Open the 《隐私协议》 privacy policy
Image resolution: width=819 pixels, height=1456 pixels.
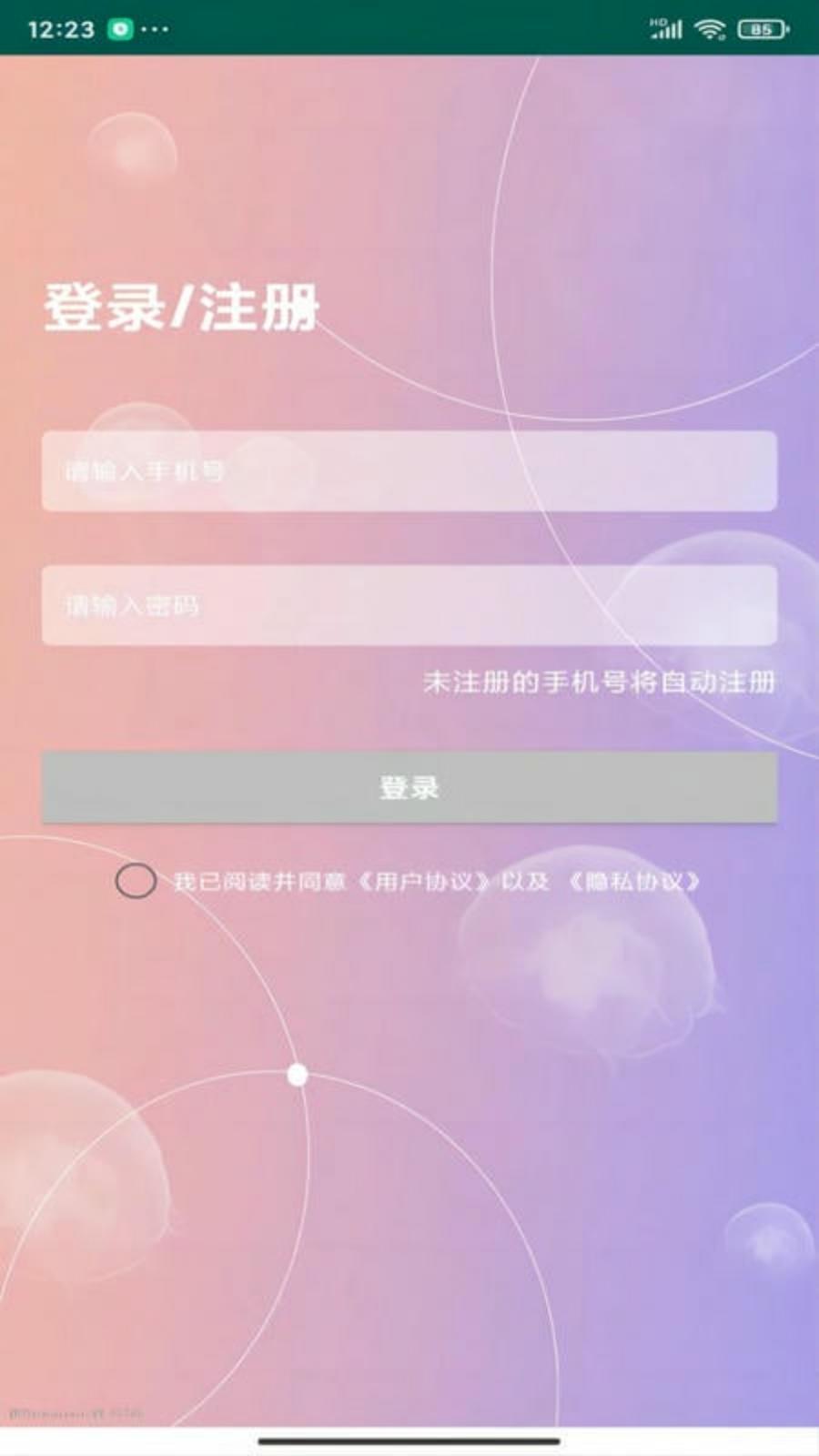pyautogui.click(x=634, y=881)
